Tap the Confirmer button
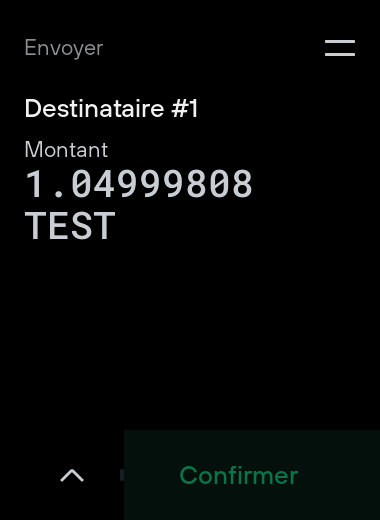Image resolution: width=380 pixels, height=520 pixels. click(252, 475)
